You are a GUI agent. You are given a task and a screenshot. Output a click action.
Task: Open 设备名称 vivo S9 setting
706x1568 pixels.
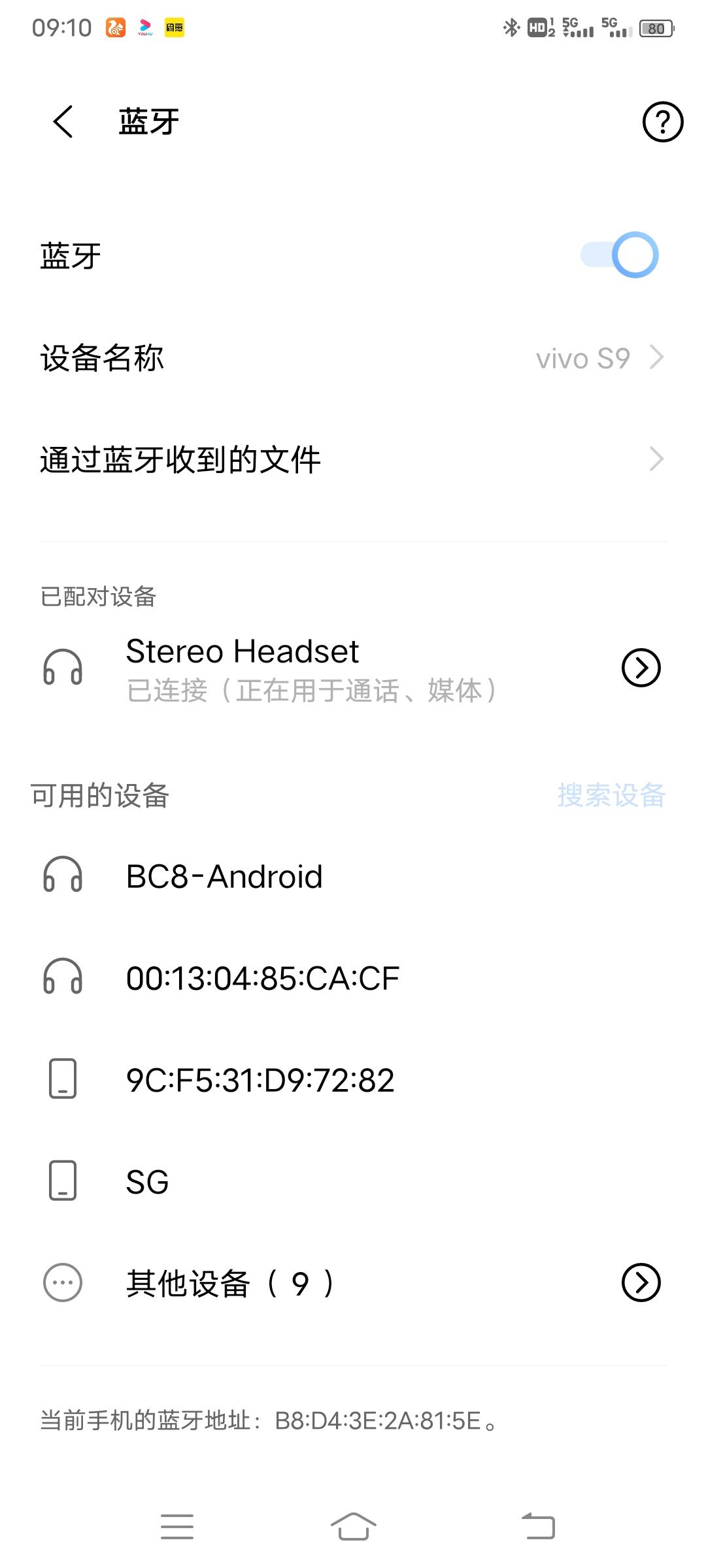tap(353, 358)
